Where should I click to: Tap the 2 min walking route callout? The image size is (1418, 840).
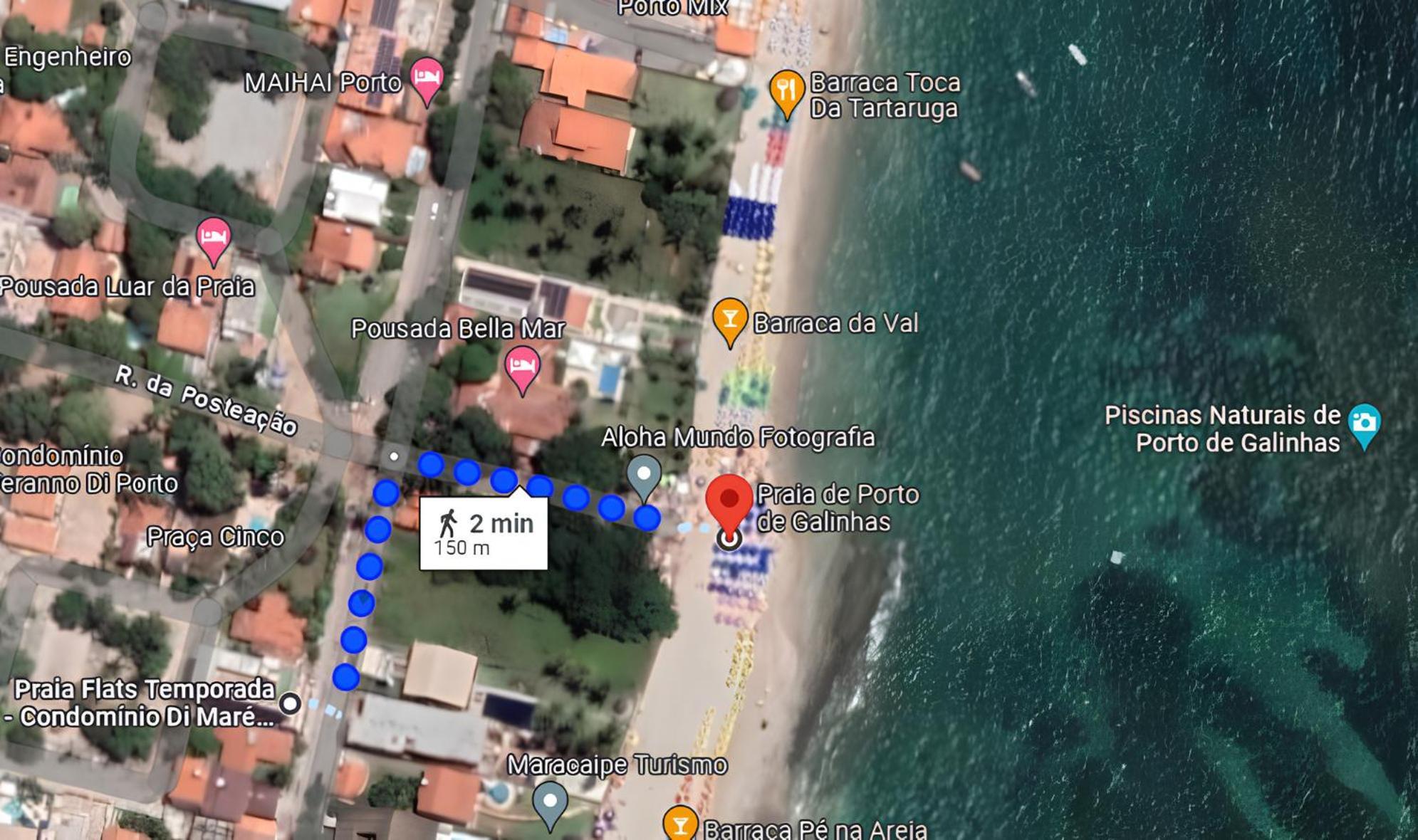click(x=484, y=533)
